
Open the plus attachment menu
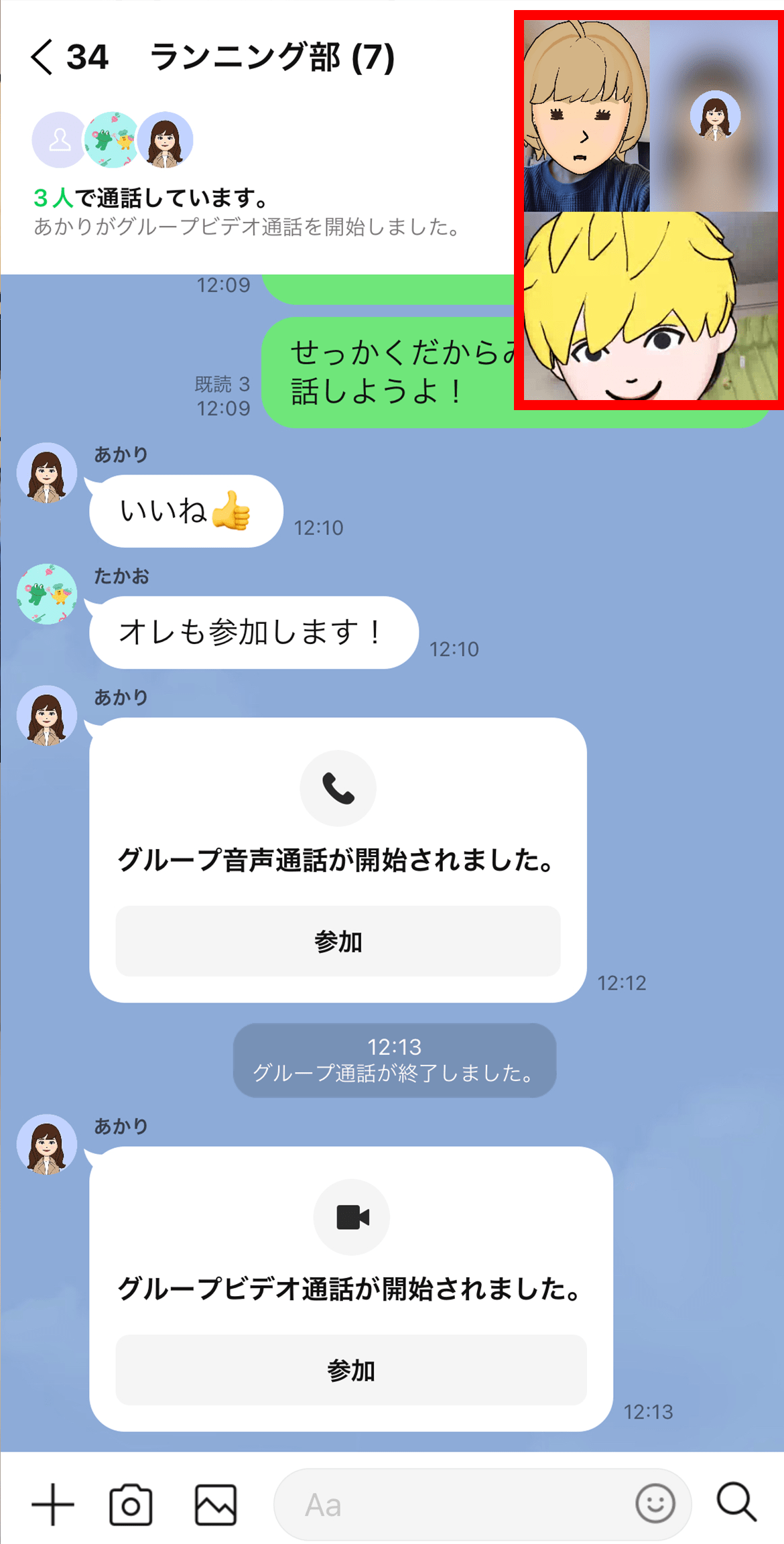tap(53, 1504)
